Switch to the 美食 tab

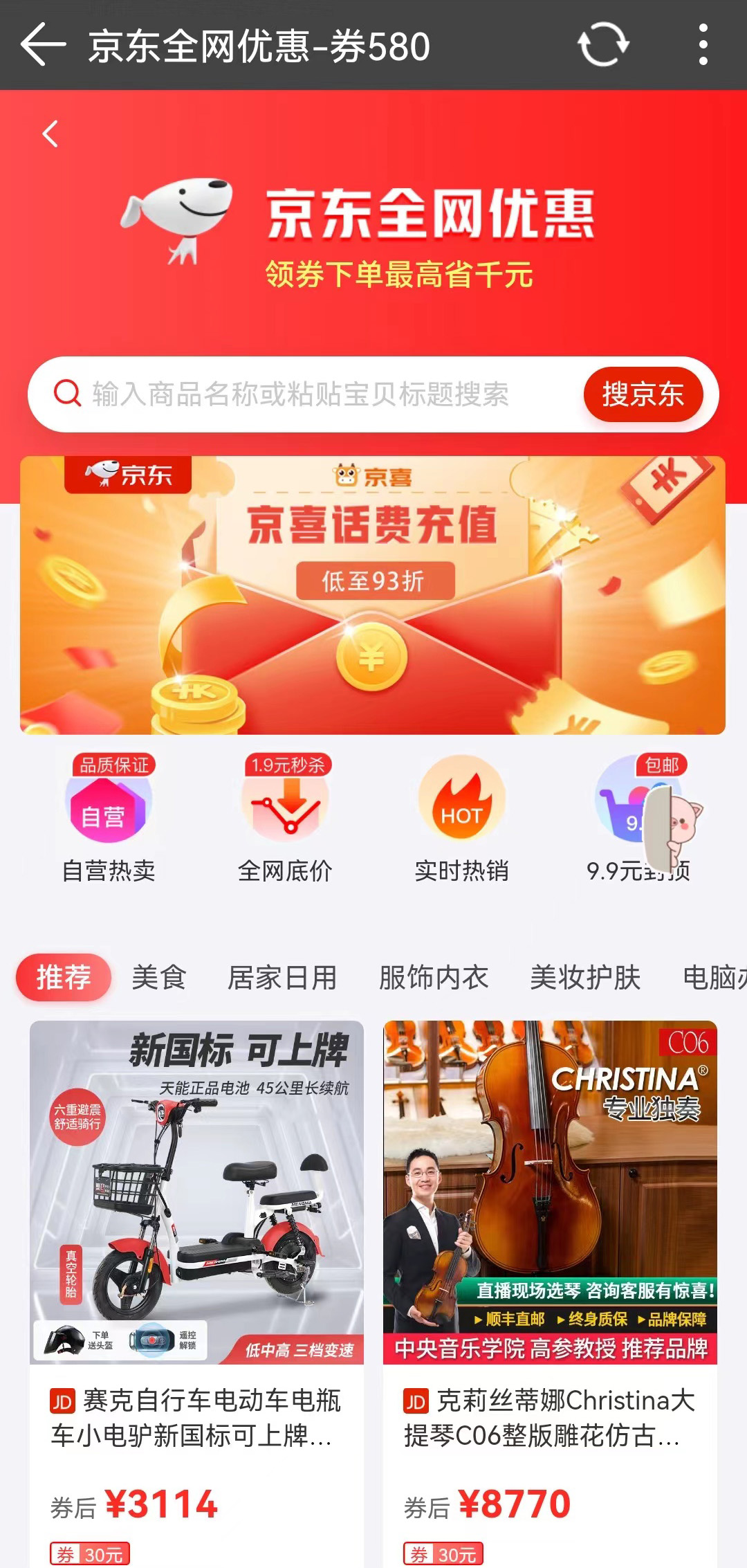click(x=159, y=977)
